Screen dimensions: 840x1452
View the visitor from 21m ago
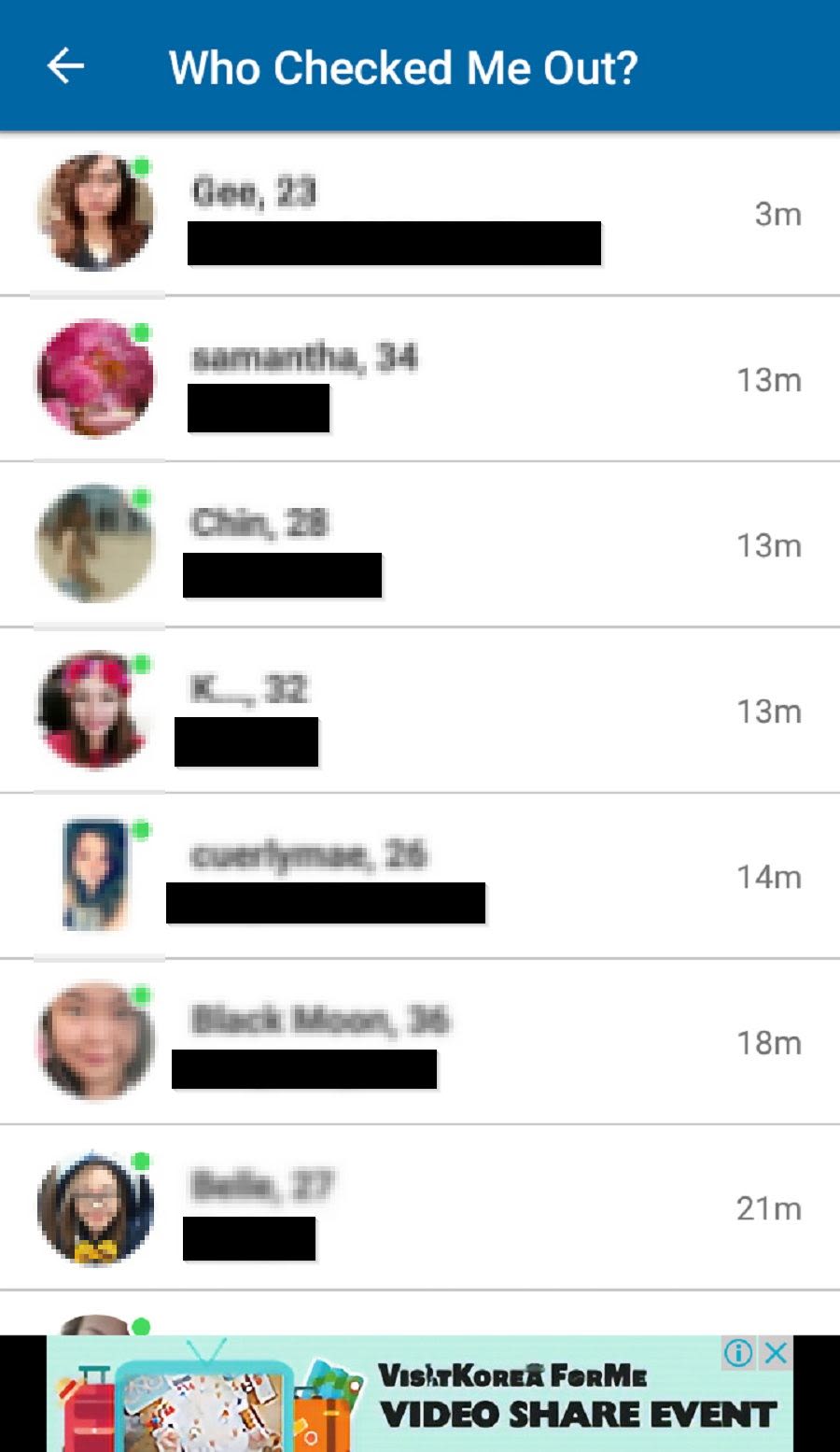[420, 1208]
